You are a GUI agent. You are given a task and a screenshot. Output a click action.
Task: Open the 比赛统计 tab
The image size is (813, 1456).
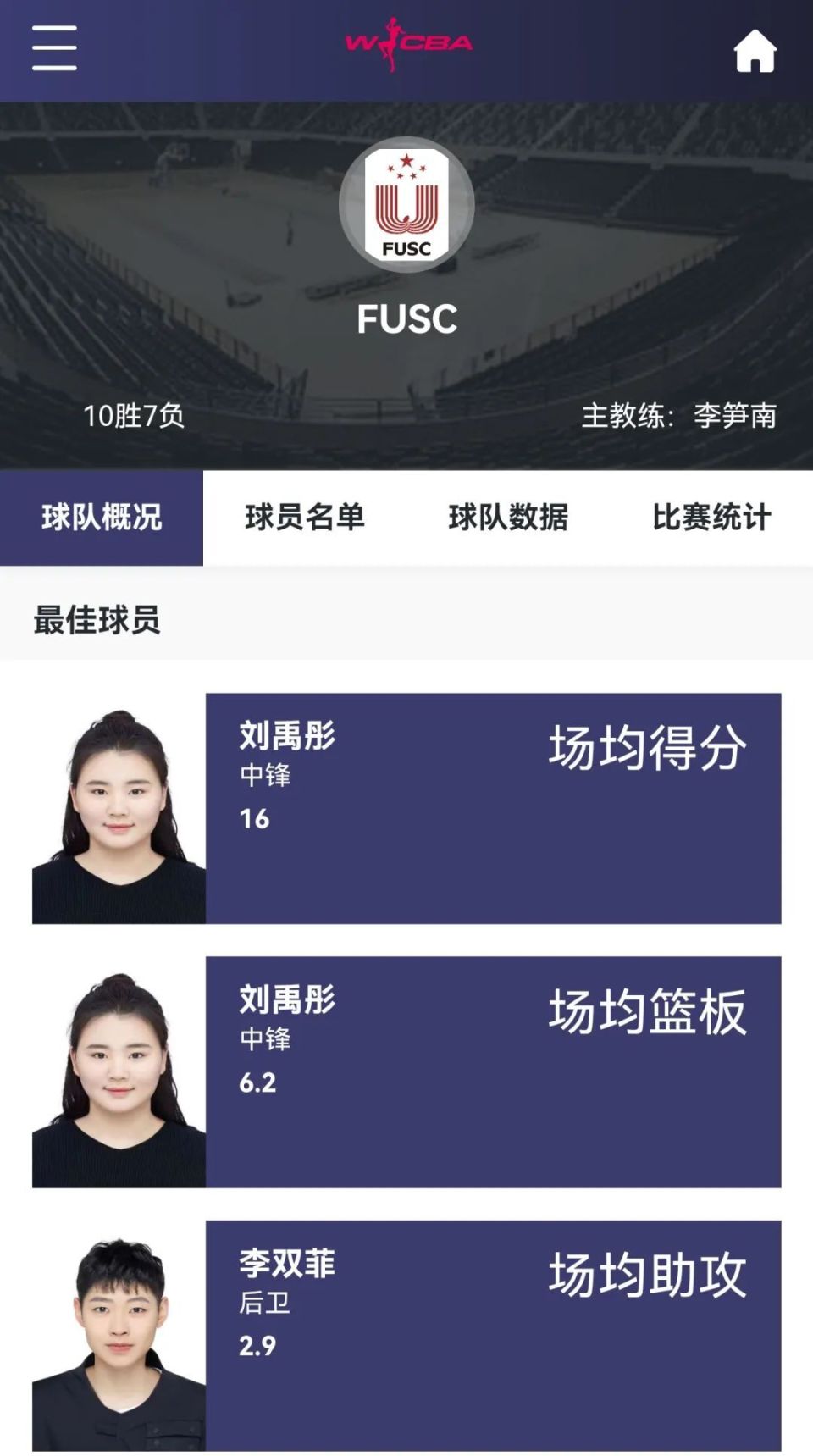pos(711,518)
